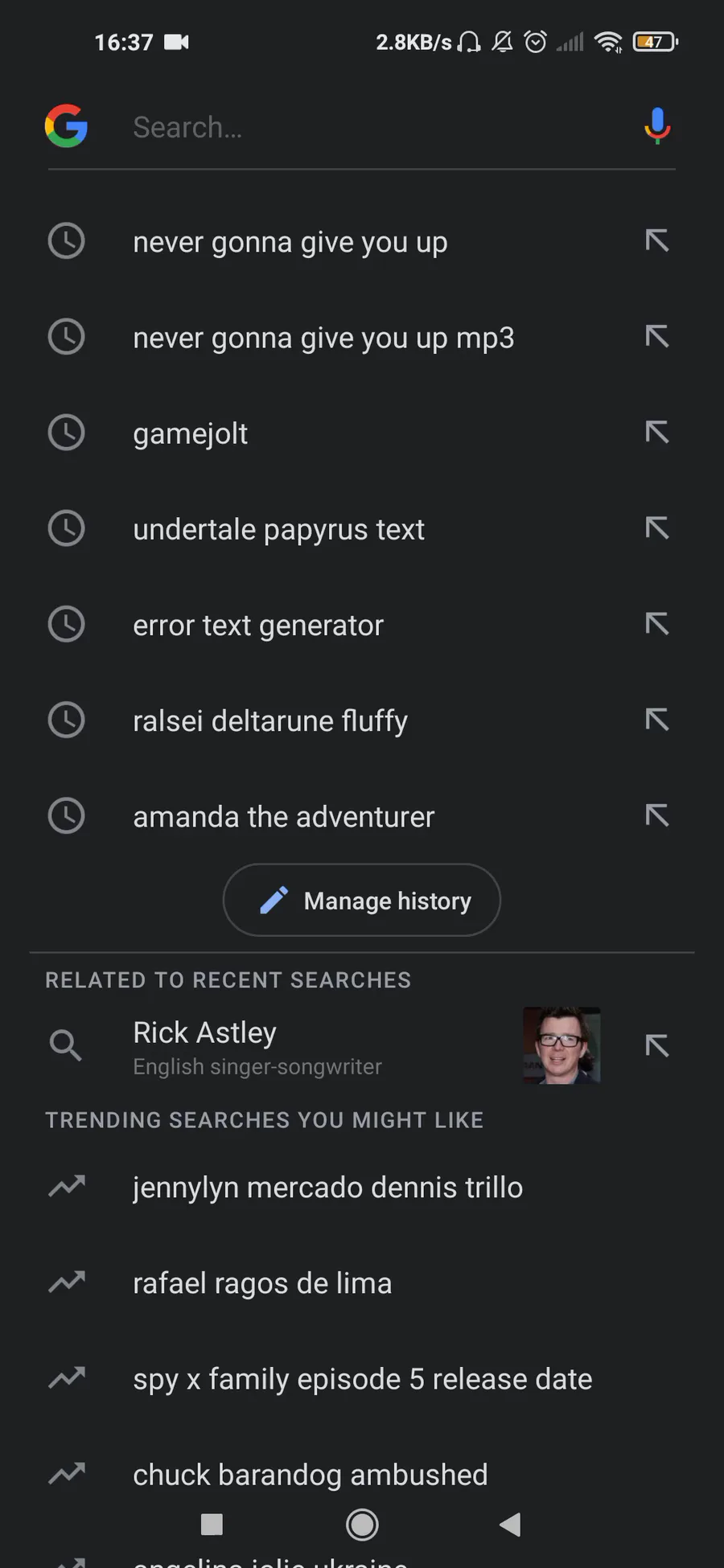
Task: Insert 'never gonna give you up mp3' into the search box
Action: tap(656, 336)
